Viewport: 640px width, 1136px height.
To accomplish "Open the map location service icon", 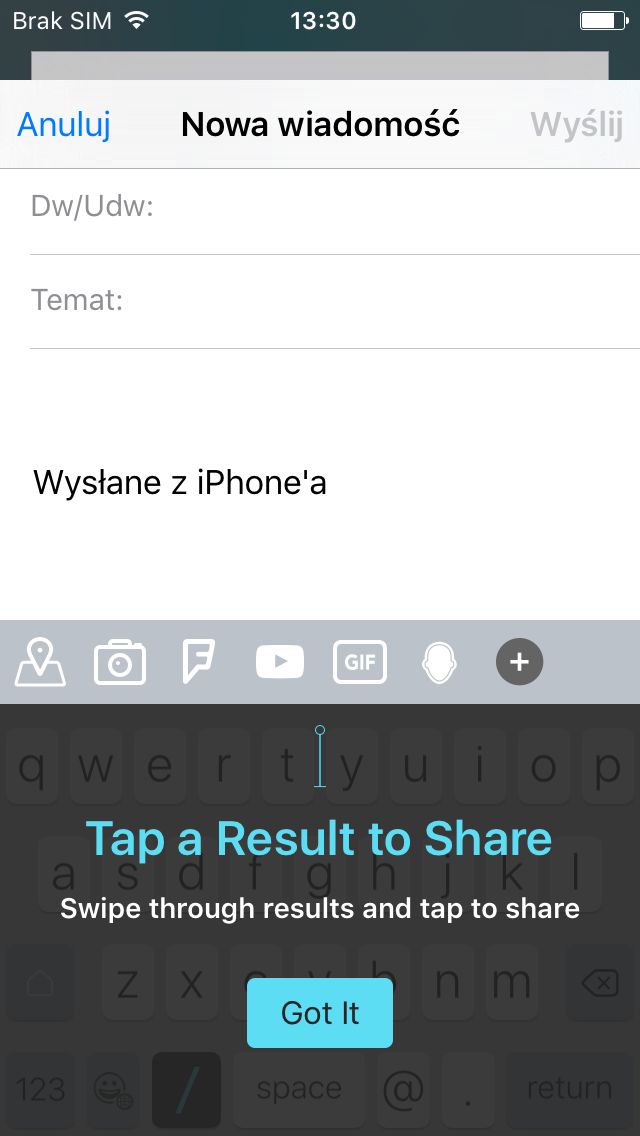I will point(40,661).
